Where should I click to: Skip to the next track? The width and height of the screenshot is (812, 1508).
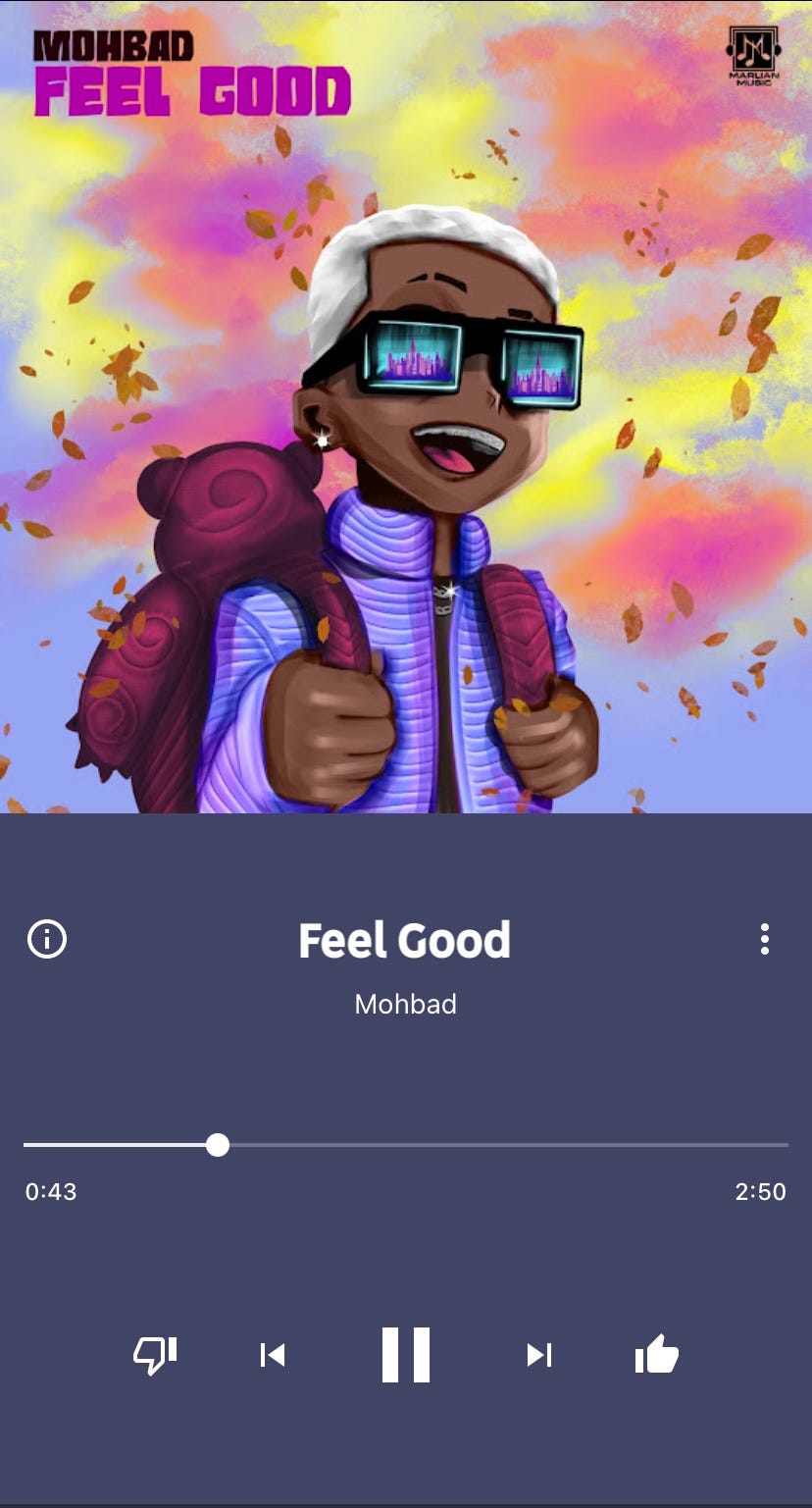pyautogui.click(x=538, y=1355)
